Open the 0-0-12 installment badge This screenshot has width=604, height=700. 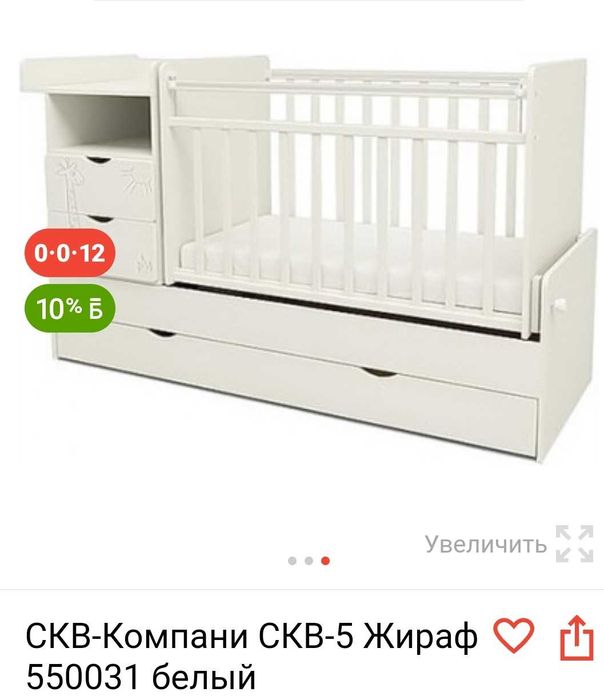click(x=67, y=253)
